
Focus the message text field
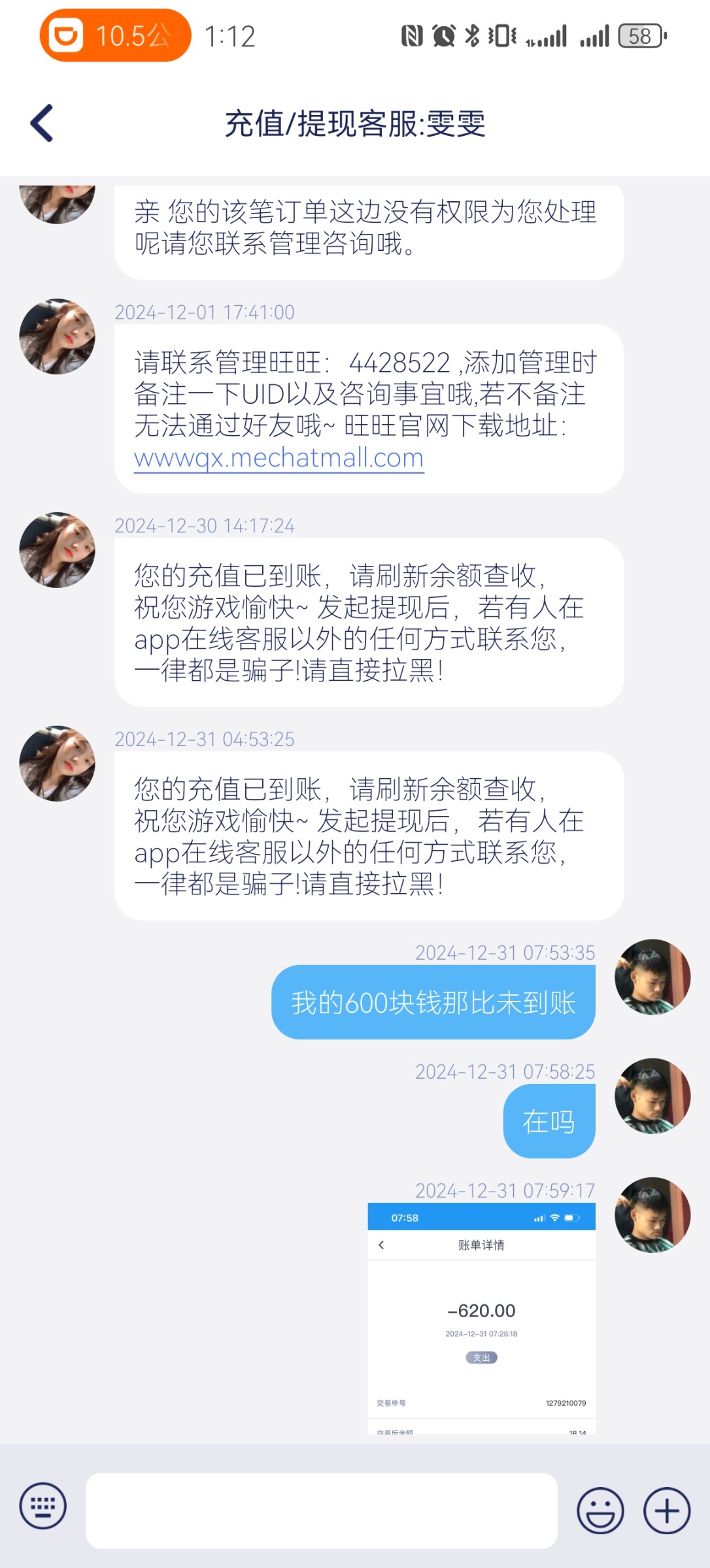coord(321,1510)
